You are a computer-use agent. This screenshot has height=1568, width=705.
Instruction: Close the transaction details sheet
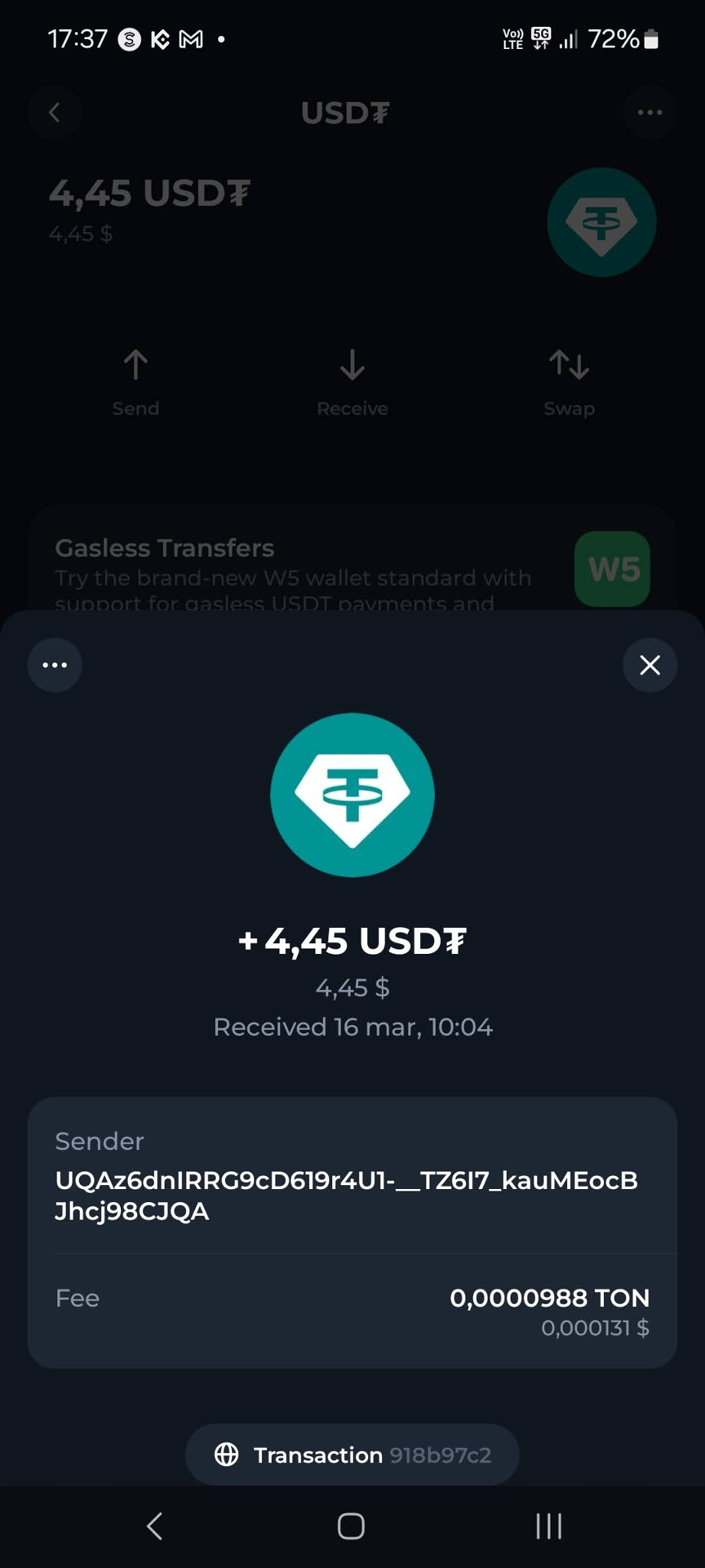[649, 665]
